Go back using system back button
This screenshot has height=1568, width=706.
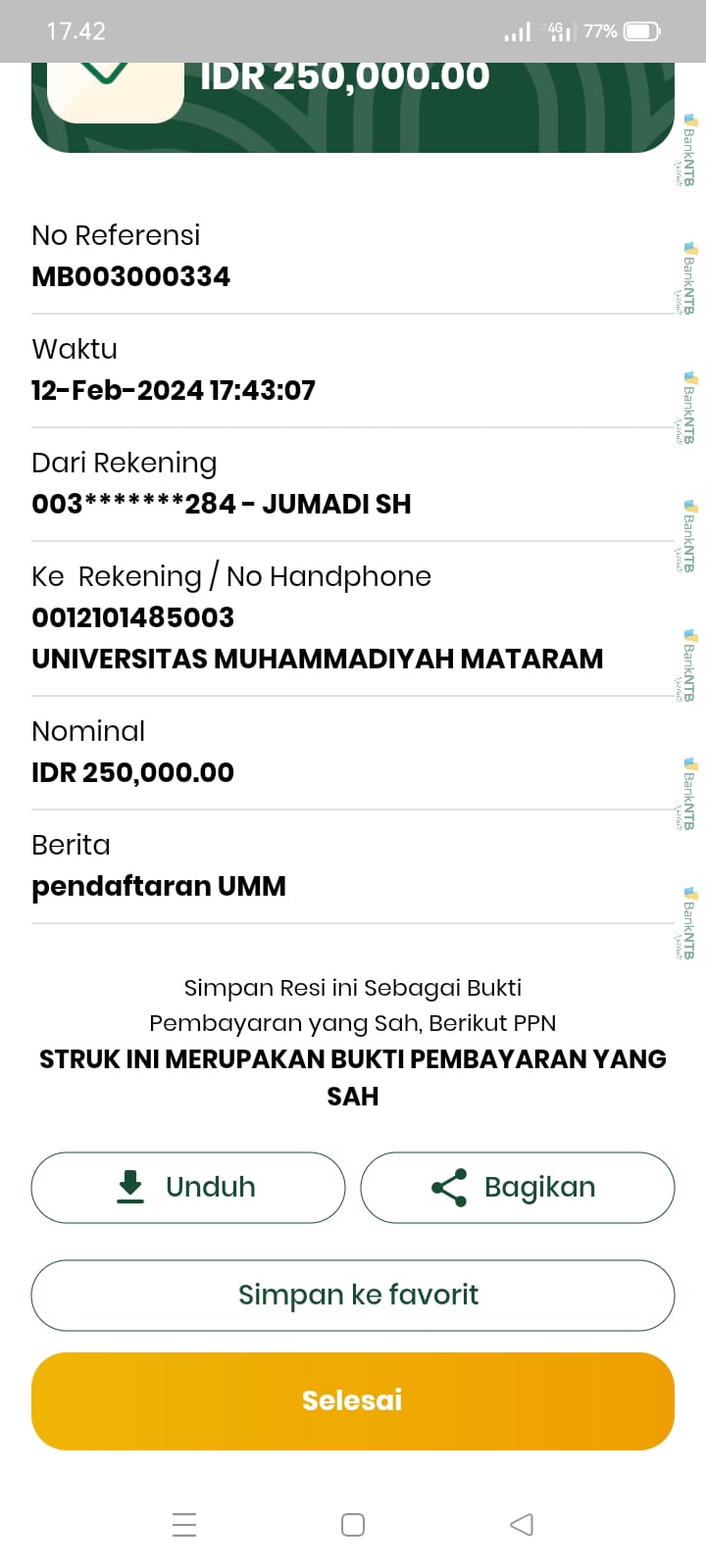point(522,1524)
